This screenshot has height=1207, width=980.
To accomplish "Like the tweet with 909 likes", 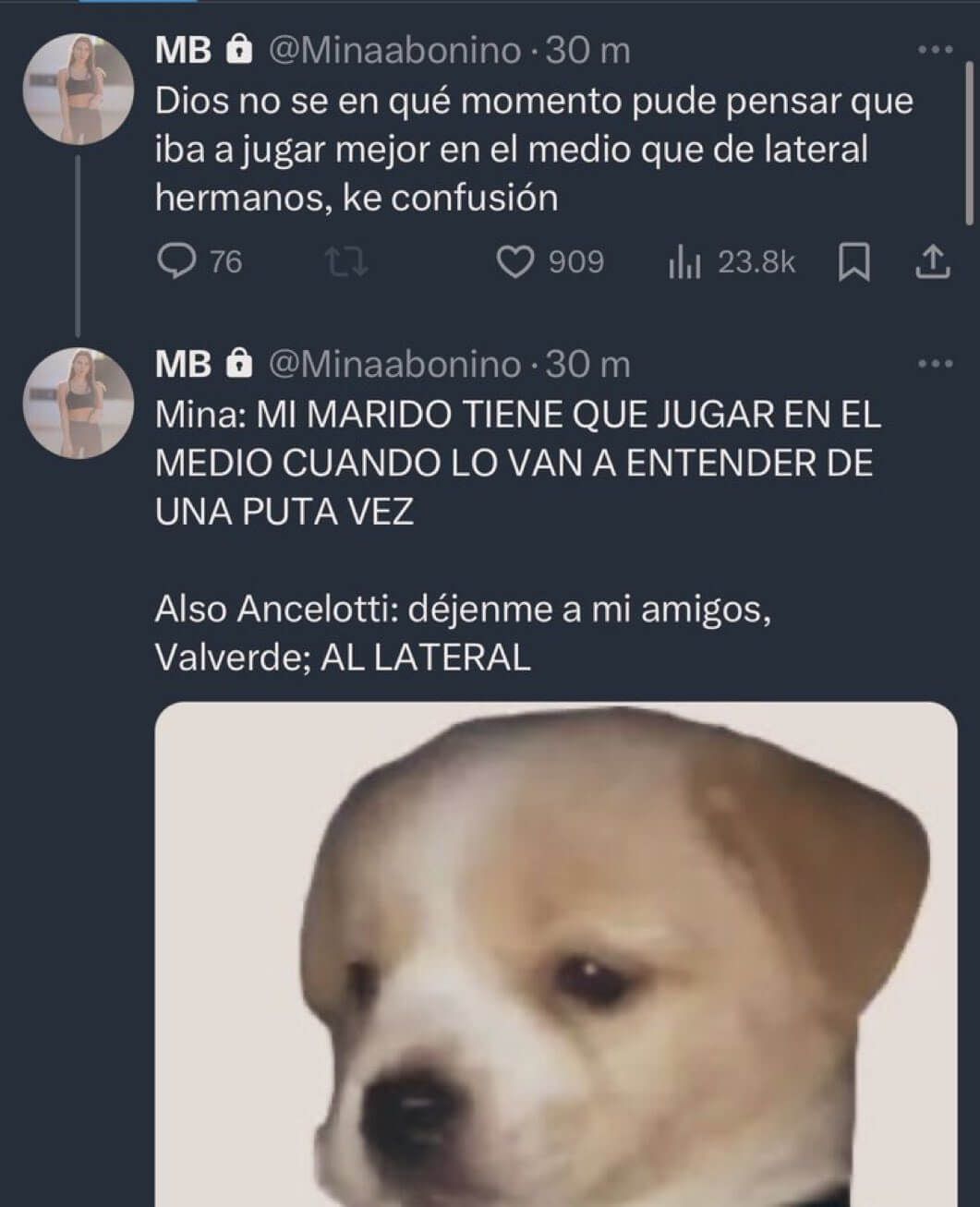I will click(515, 262).
